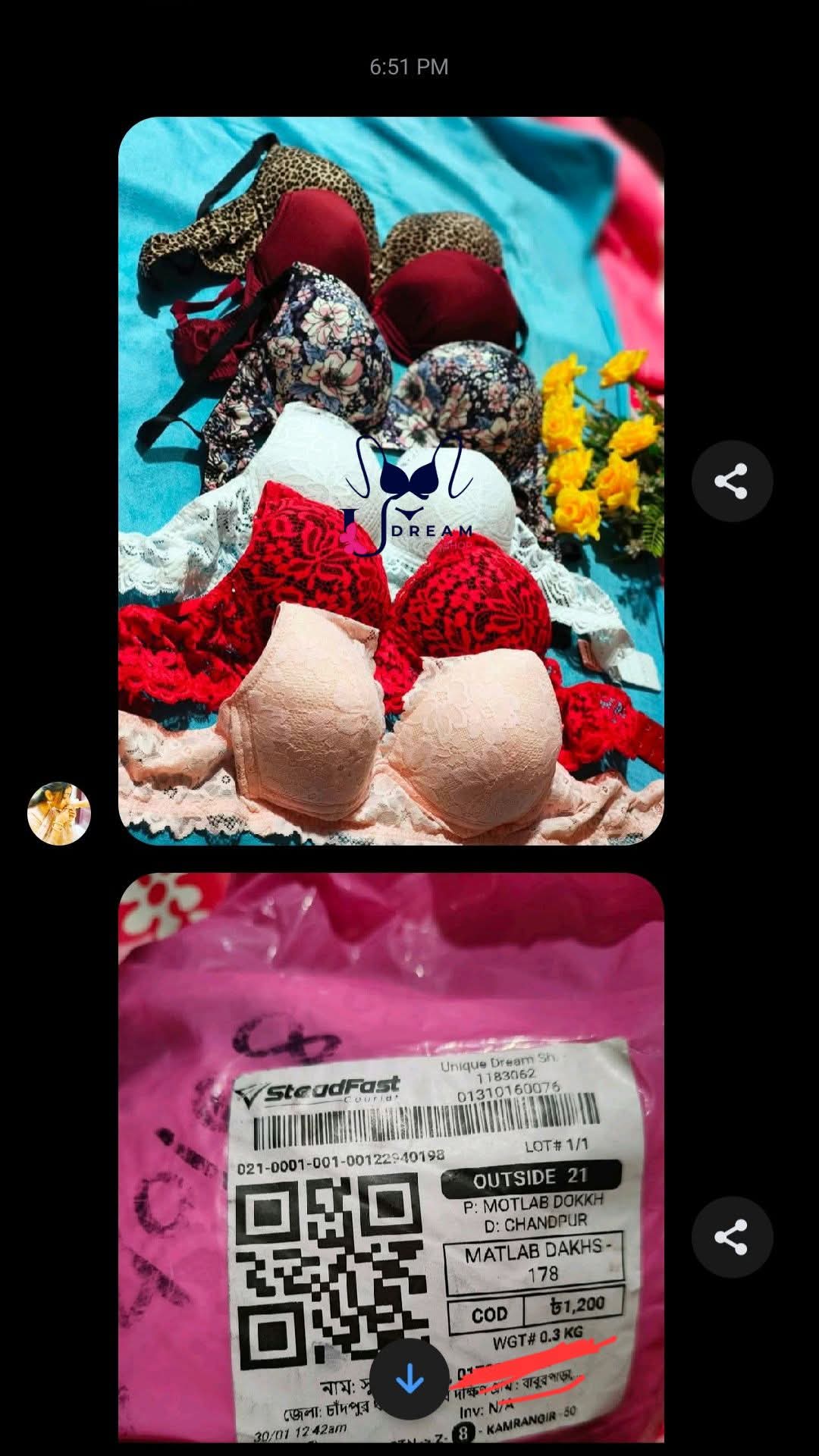Jump to latest messages with down arrow
The image size is (819, 1456).
click(409, 1379)
